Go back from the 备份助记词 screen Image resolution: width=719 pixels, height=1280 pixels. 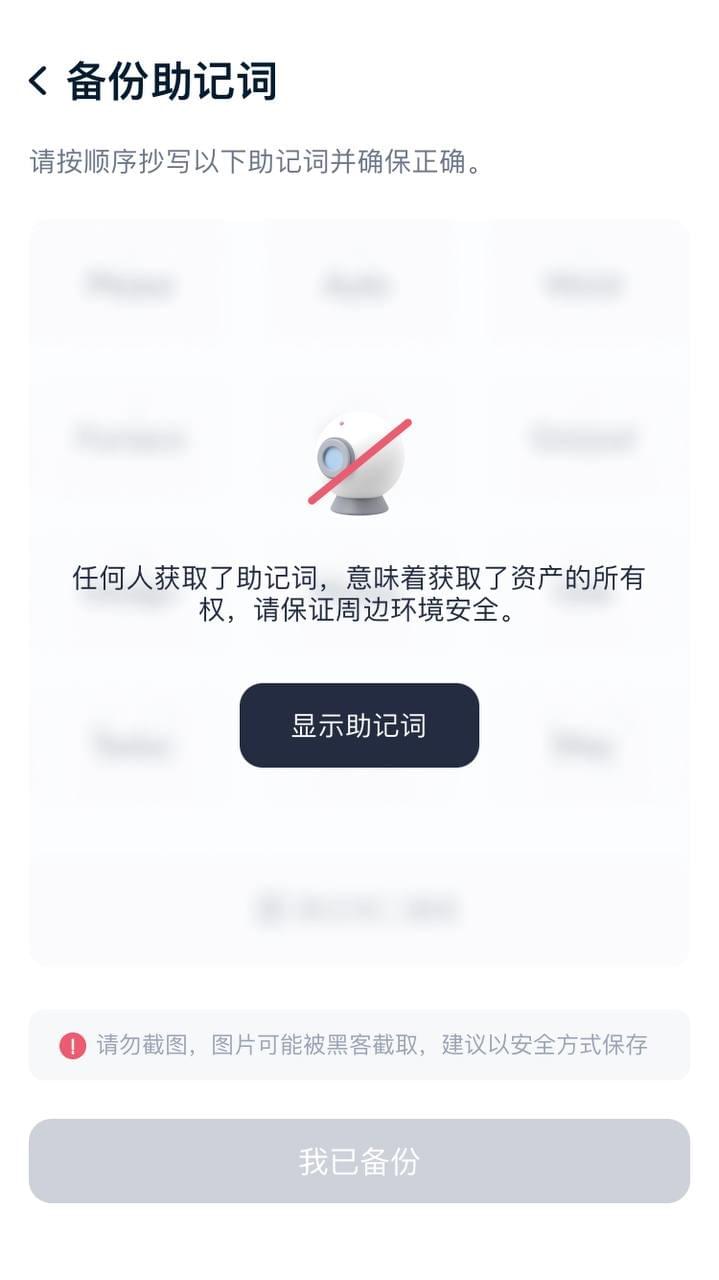tap(38, 81)
